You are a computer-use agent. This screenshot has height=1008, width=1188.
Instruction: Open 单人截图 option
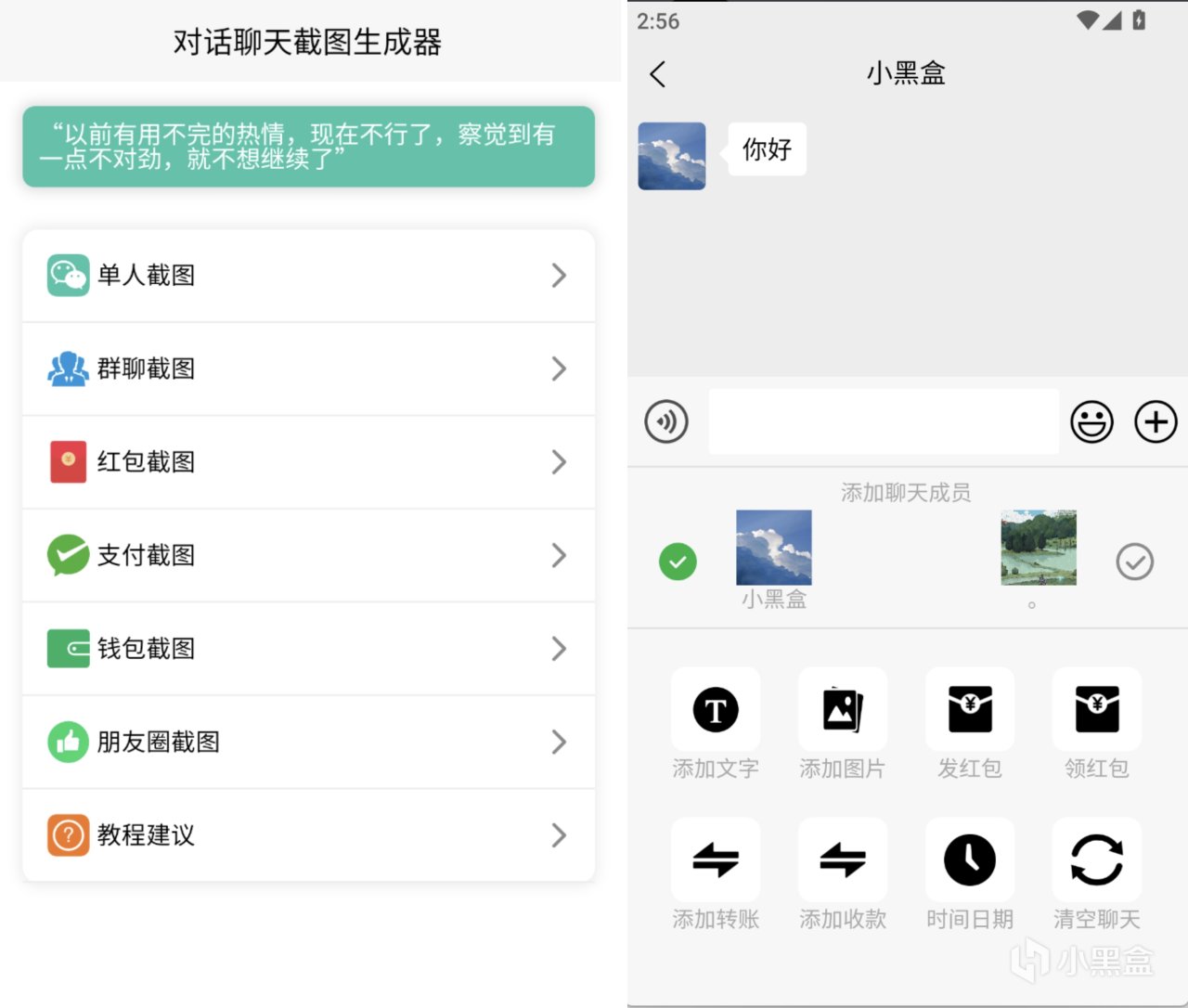(308, 276)
